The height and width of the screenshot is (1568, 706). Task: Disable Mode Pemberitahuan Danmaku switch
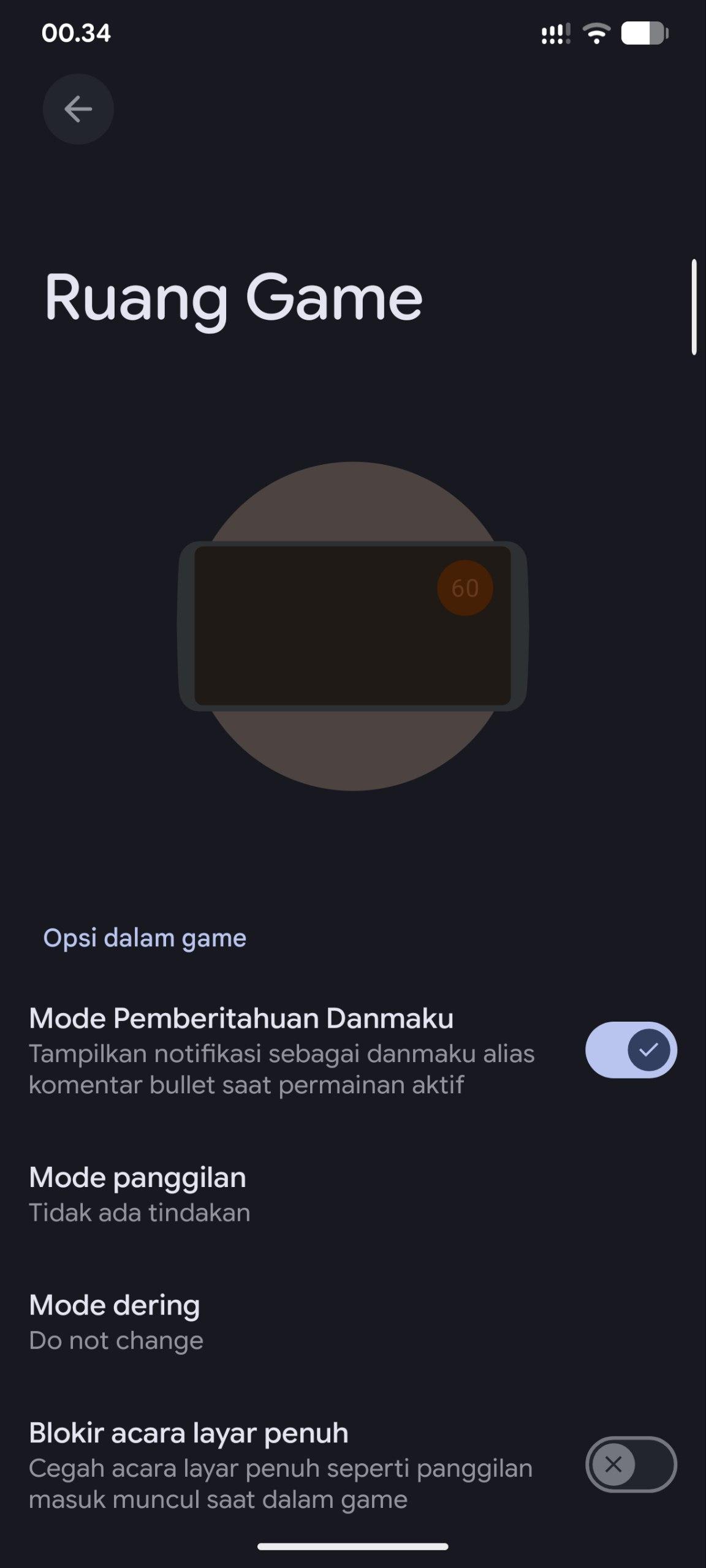click(631, 1050)
